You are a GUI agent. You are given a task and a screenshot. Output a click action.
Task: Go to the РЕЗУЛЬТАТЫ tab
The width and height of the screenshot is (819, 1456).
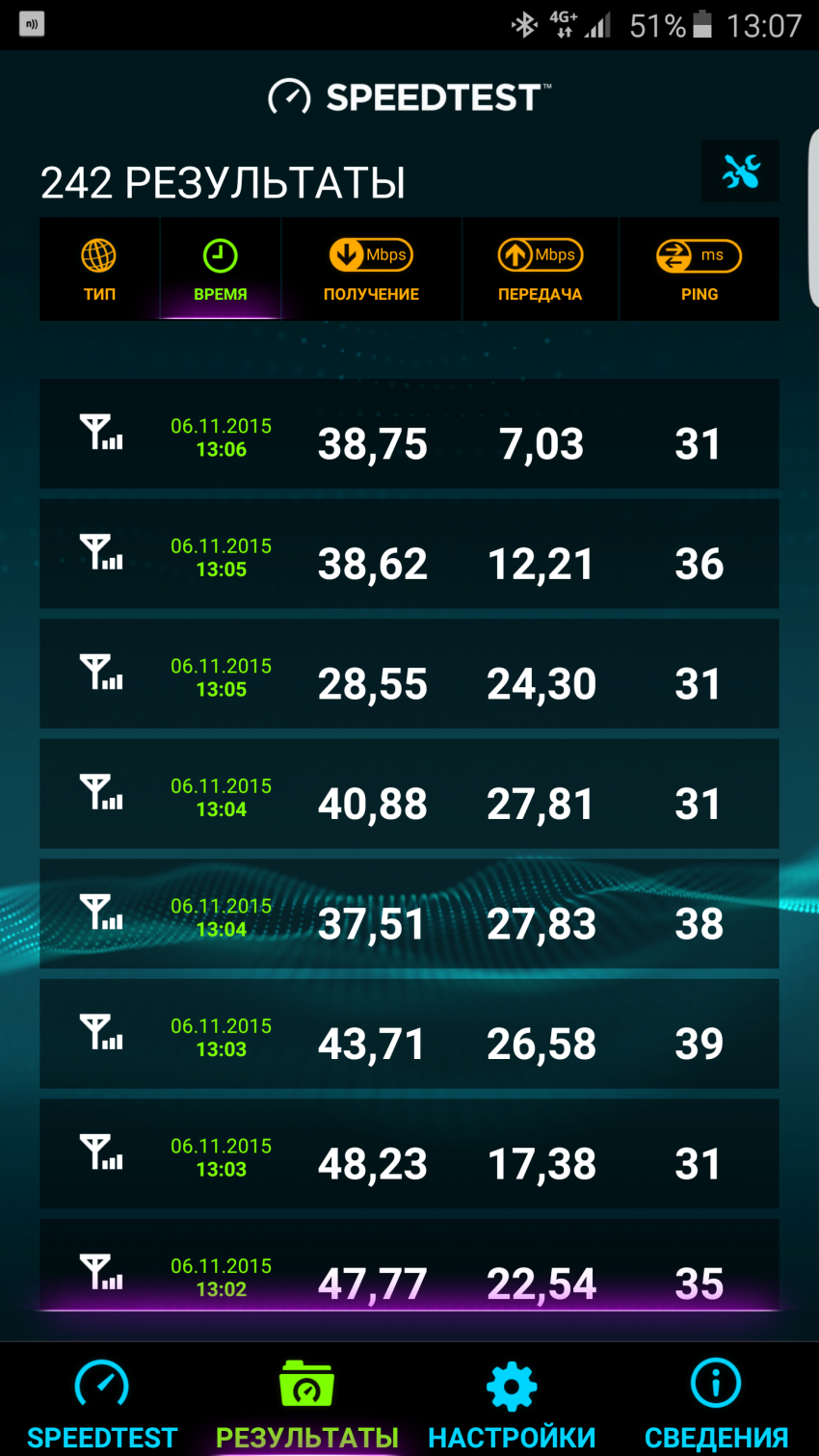306,1402
